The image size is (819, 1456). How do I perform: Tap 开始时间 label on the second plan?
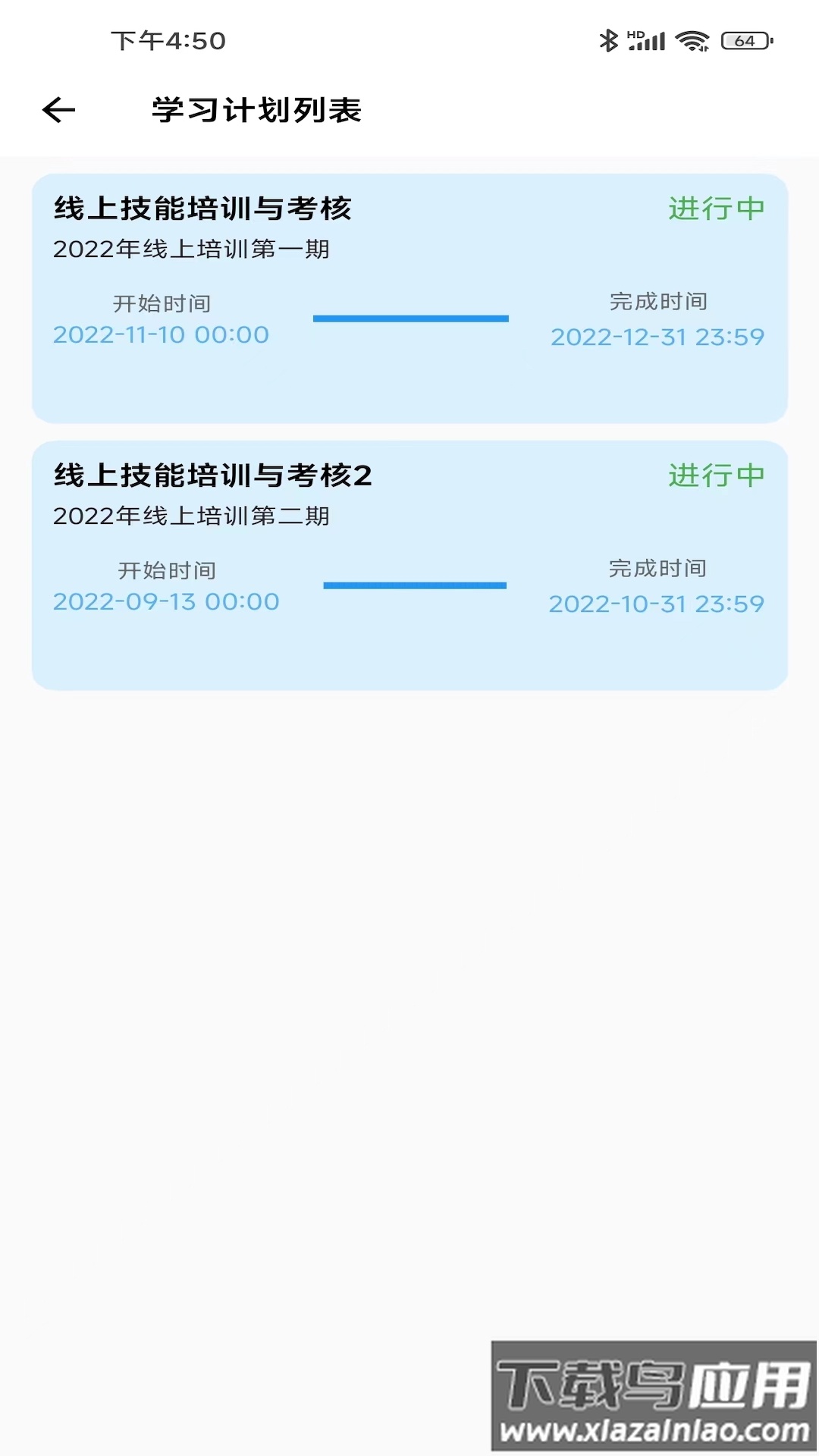point(165,570)
